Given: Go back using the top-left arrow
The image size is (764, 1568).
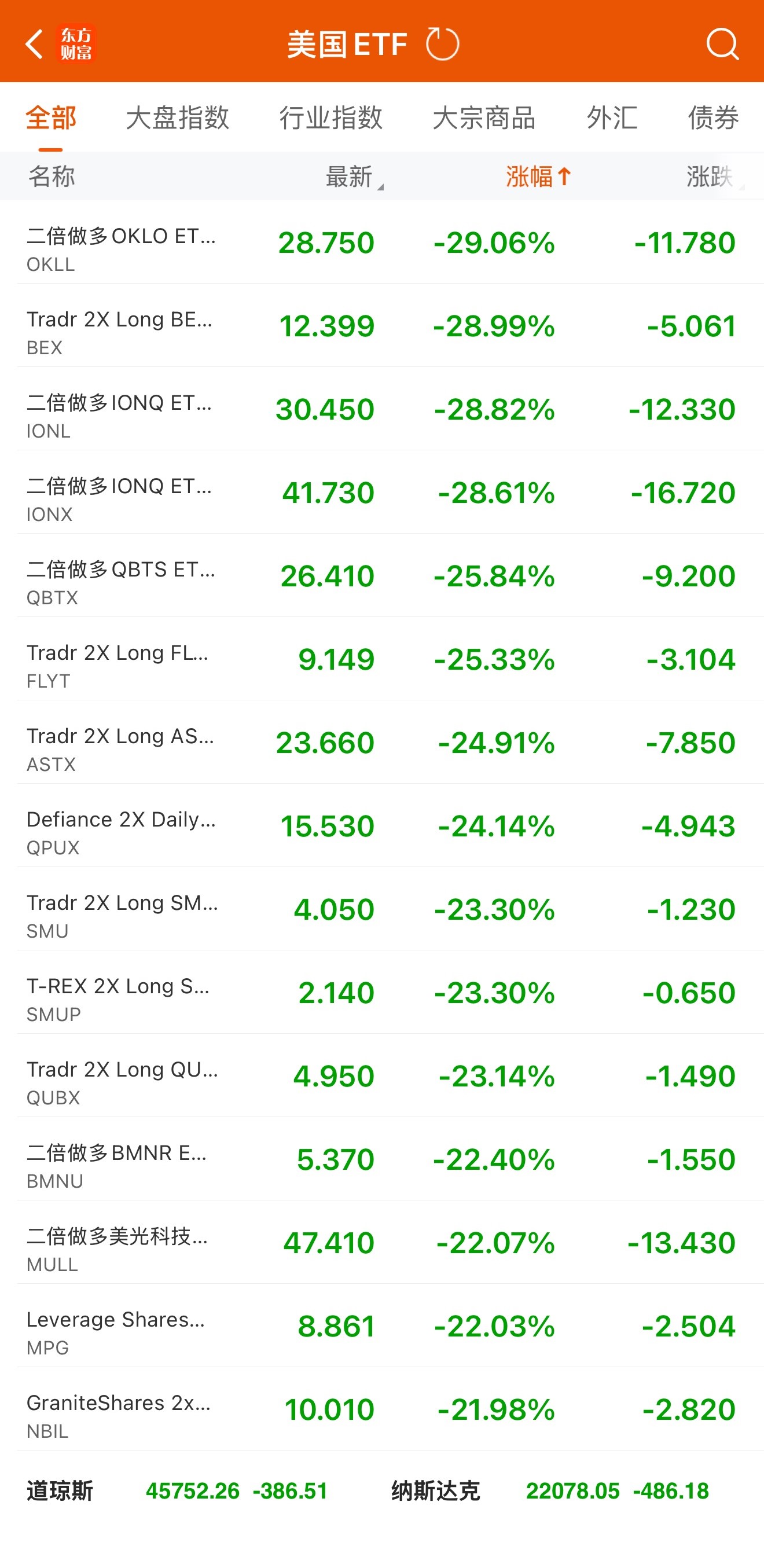Looking at the screenshot, I should [35, 44].
